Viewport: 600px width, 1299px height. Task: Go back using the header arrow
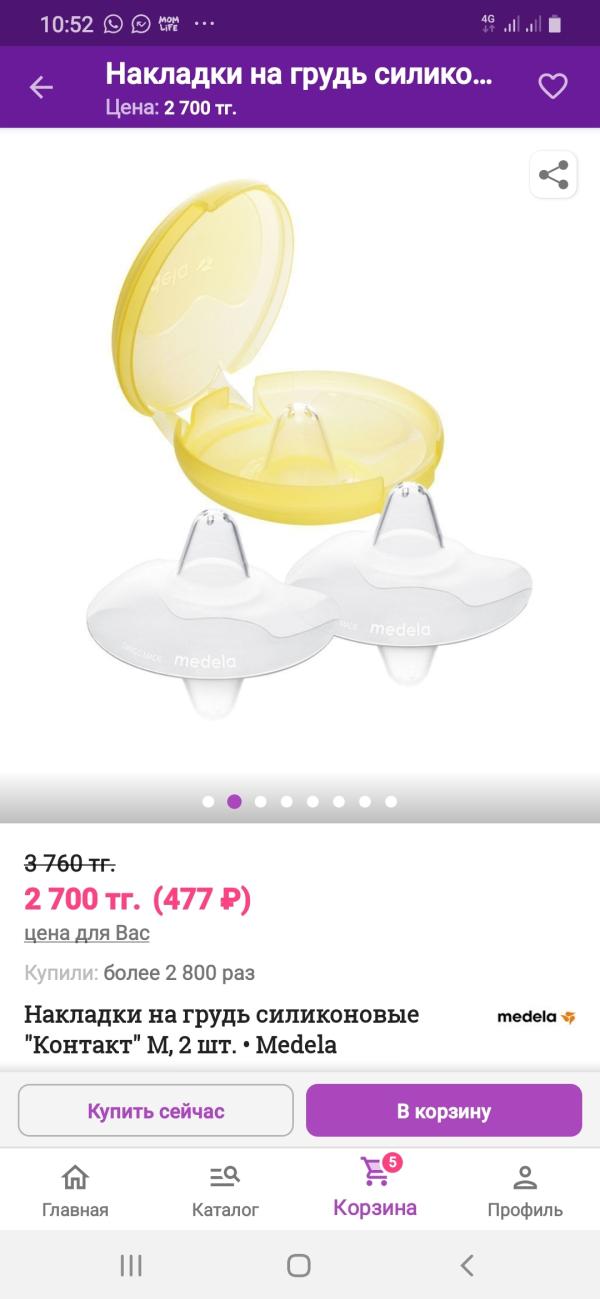41,87
